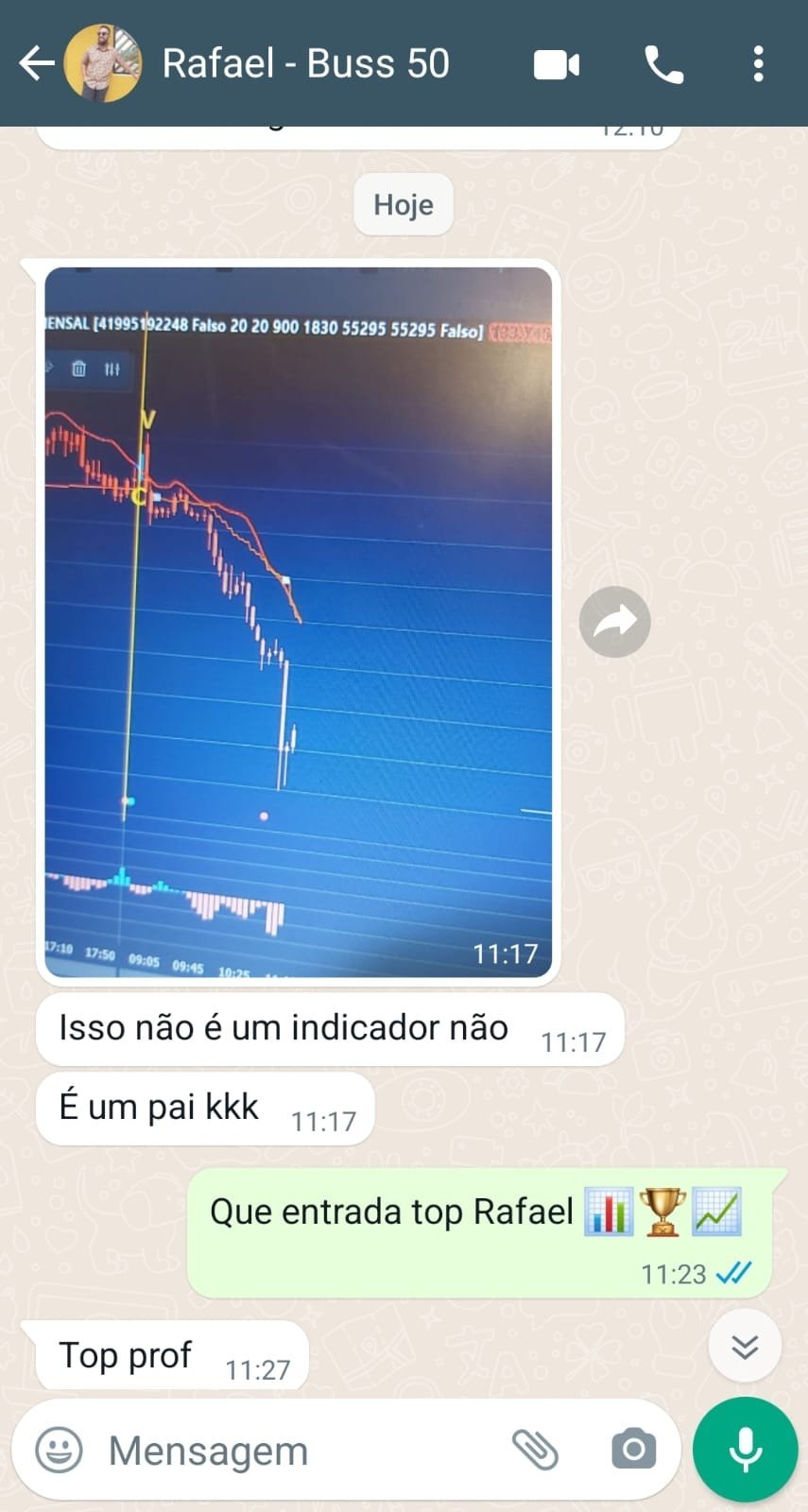The height and width of the screenshot is (1512, 808).
Task: Open the emoji picker
Action: point(59,1450)
